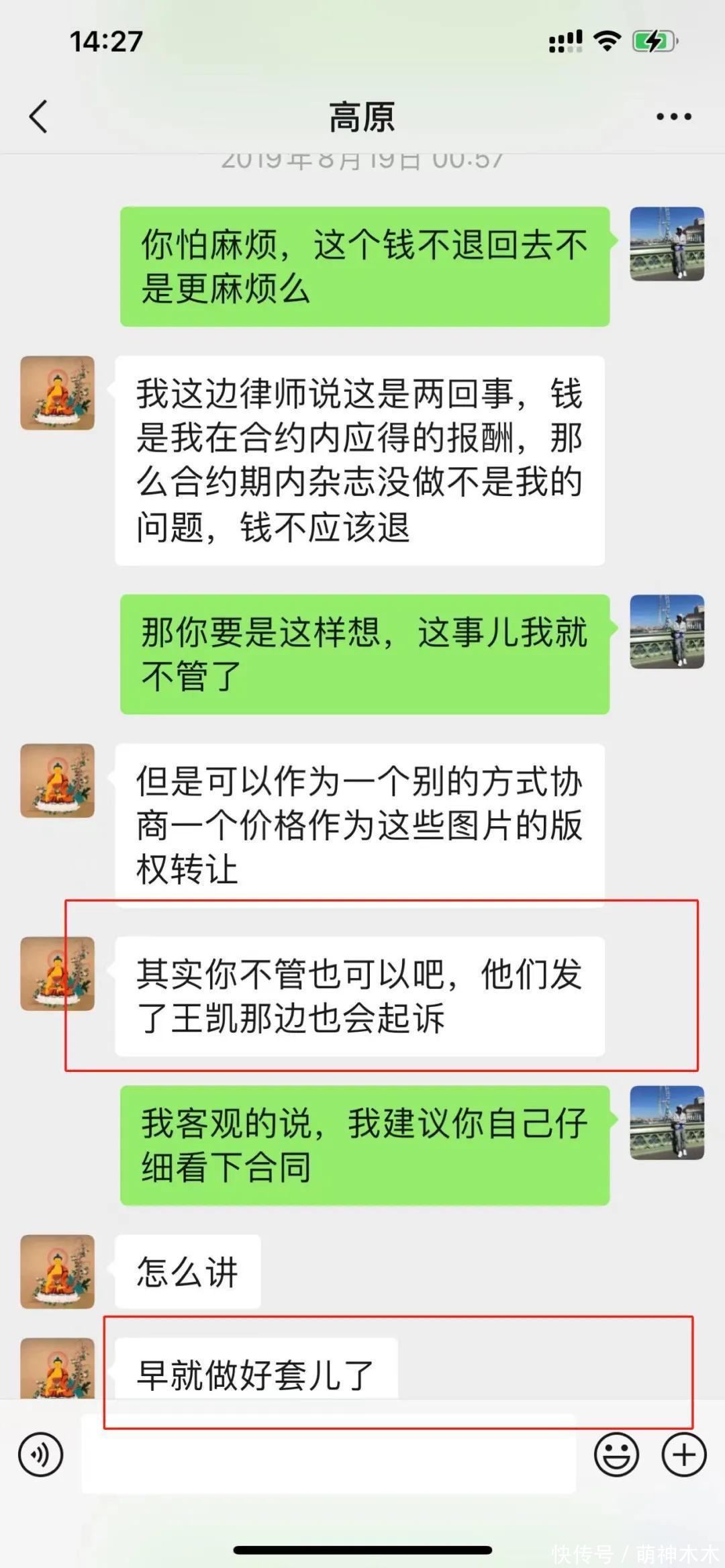Open the plus attachments menu
Image resolution: width=725 pixels, height=1568 pixels.
(x=683, y=1455)
